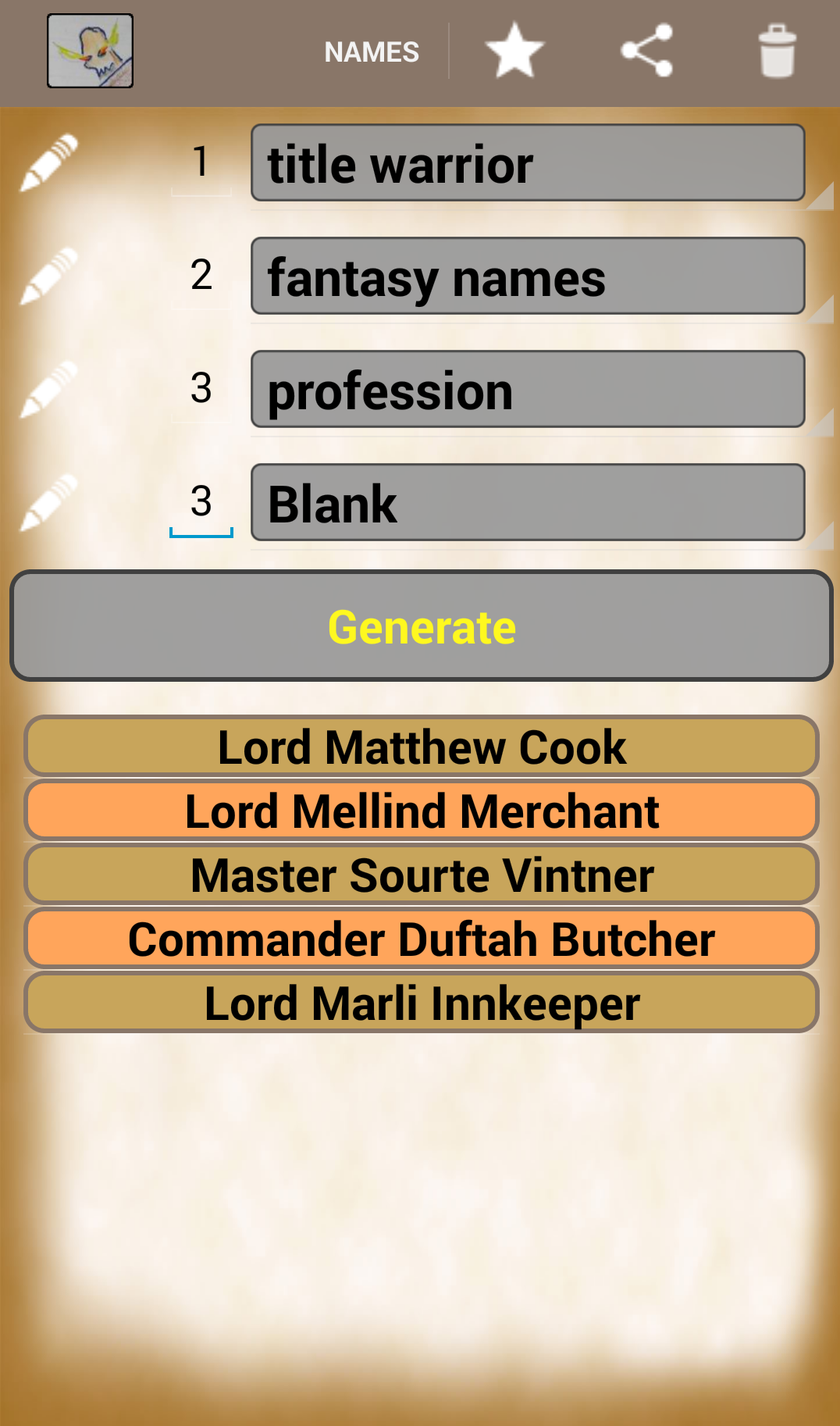Select Master Sourte Vintner
840x1426 pixels.
(422, 875)
